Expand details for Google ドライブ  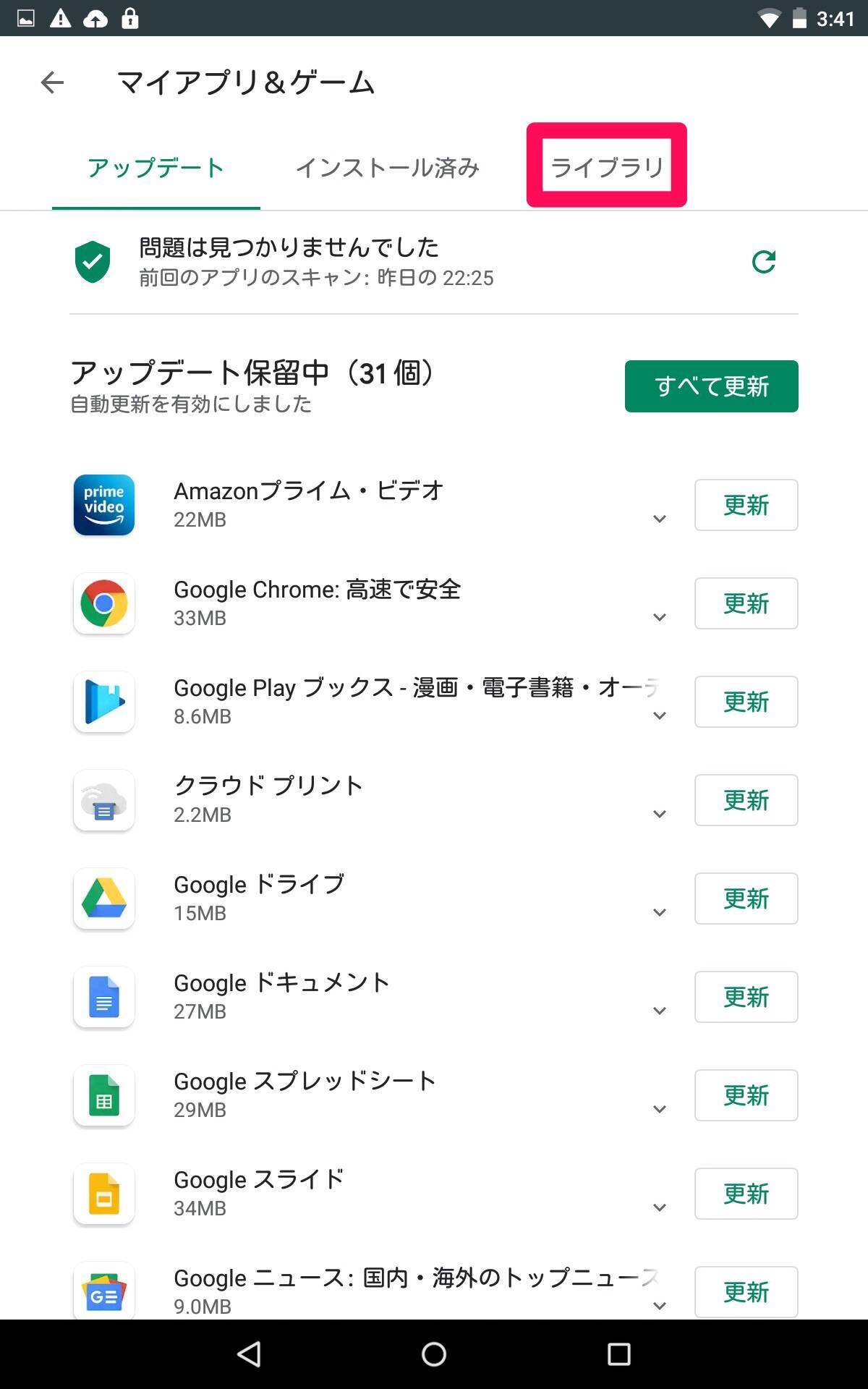[x=659, y=913]
